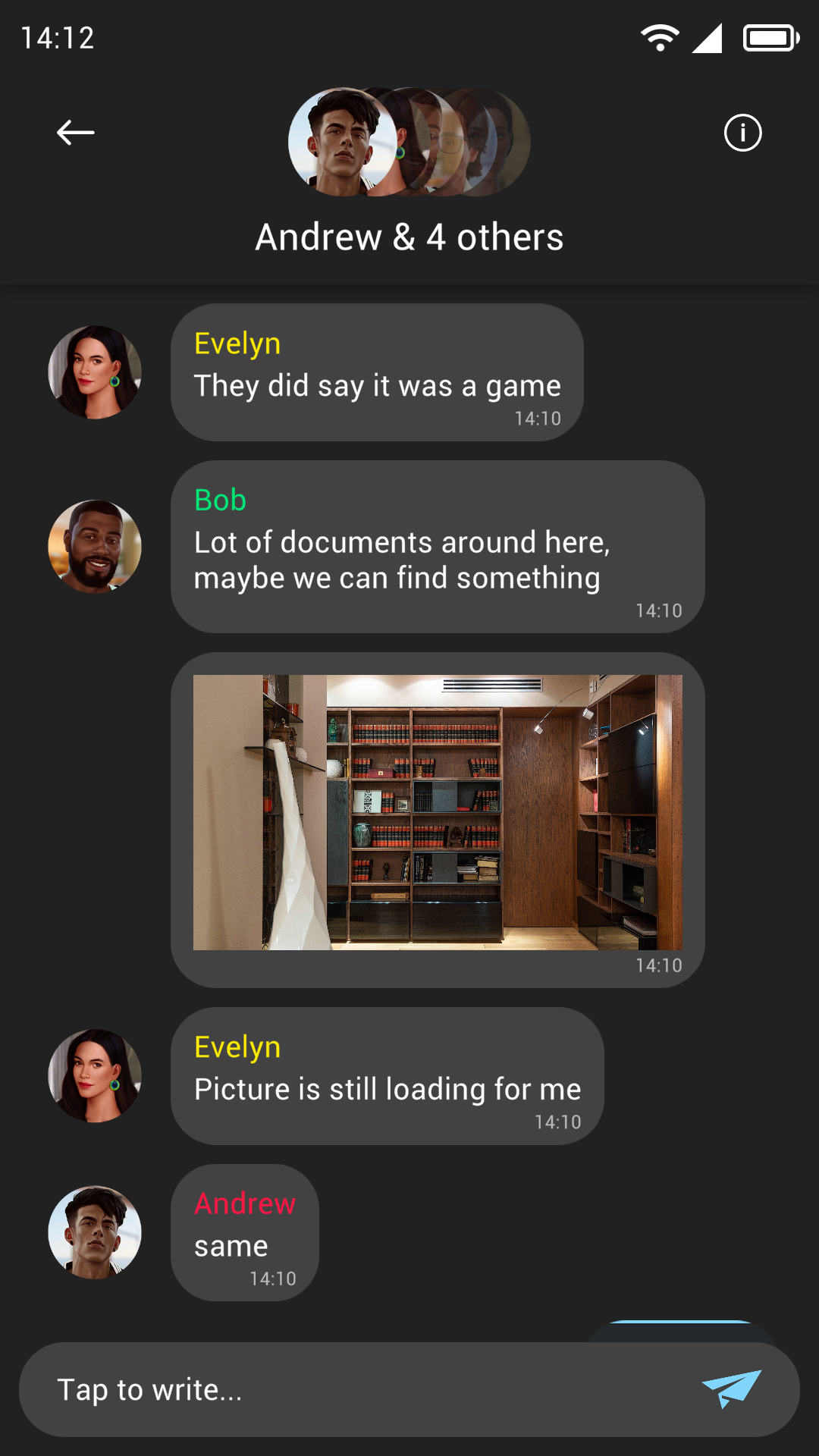
Task: Open the group info icon
Action: [742, 133]
